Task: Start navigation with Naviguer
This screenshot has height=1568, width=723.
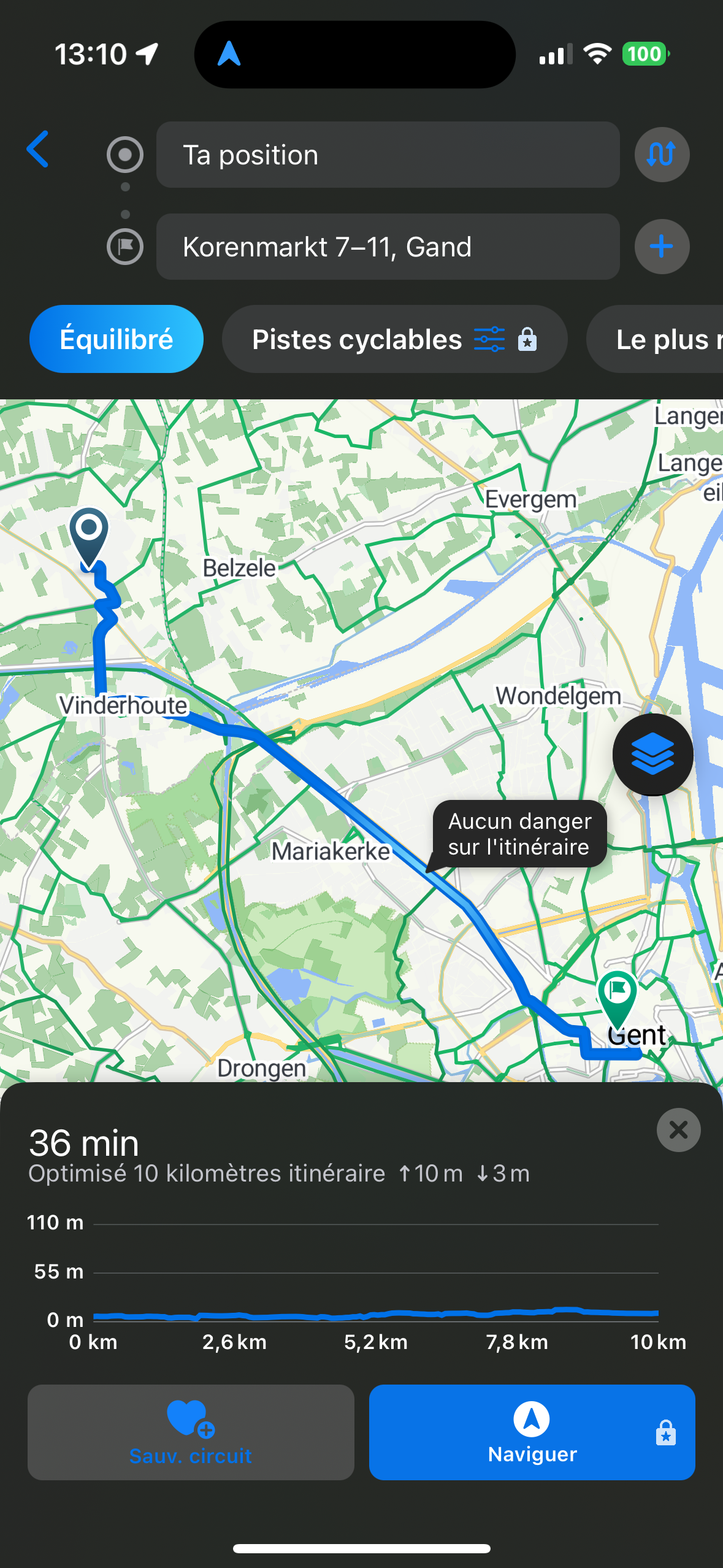Action: tap(532, 1432)
